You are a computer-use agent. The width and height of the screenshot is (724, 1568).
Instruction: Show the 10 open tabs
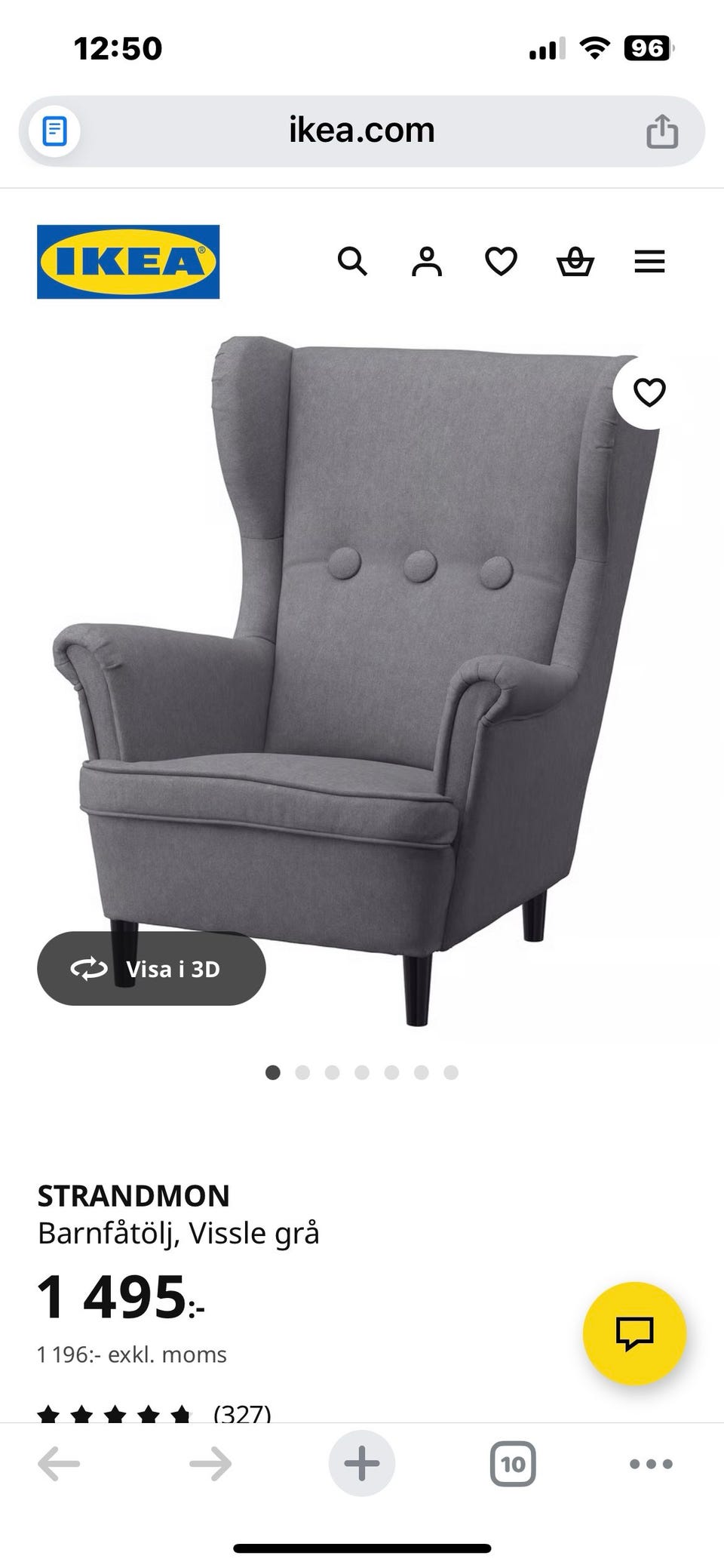click(513, 1465)
